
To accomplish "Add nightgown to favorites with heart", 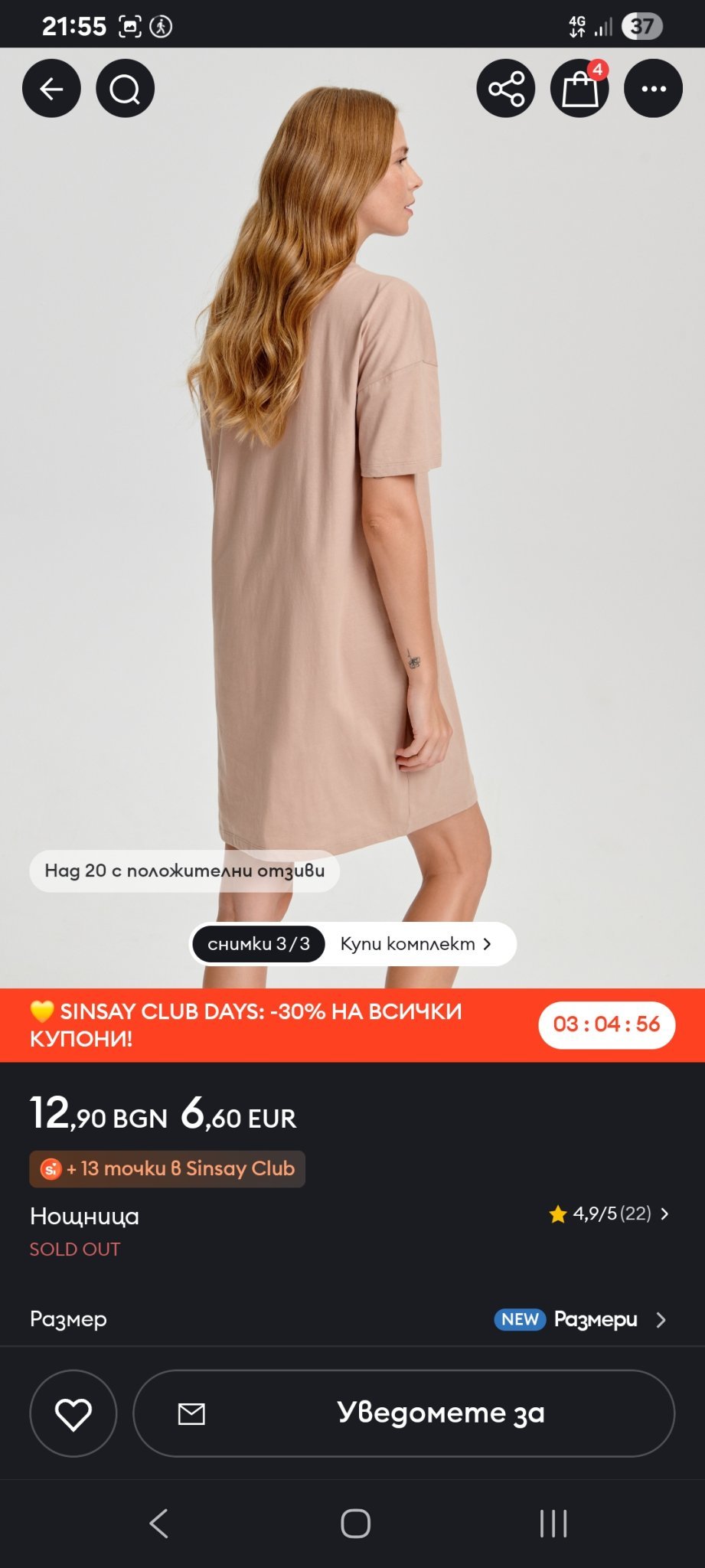I will coord(73,1413).
